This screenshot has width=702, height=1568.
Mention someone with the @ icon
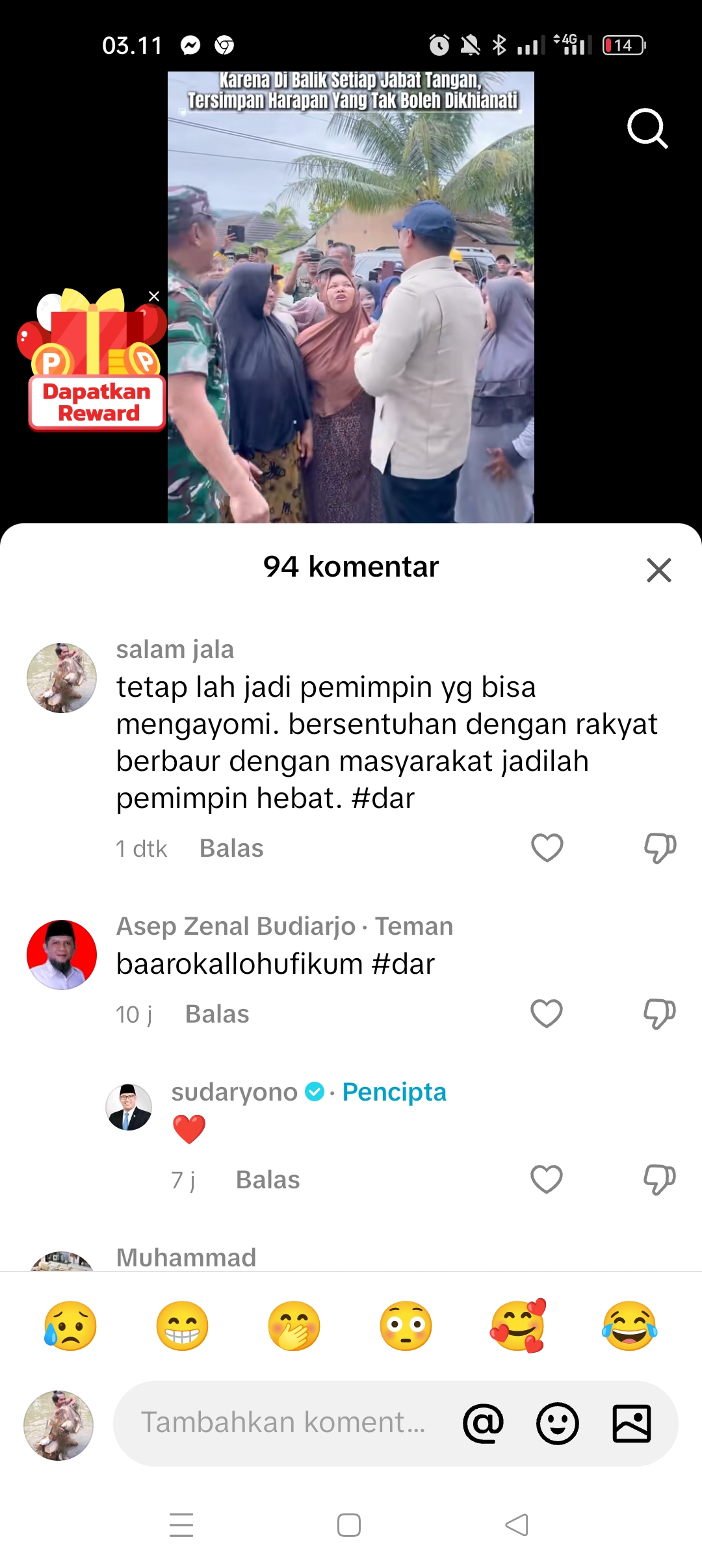point(483,1423)
